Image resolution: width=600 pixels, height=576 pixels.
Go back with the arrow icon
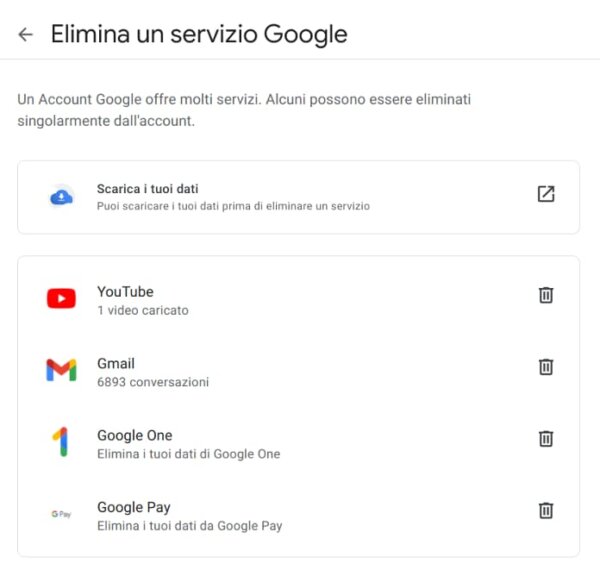(26, 34)
